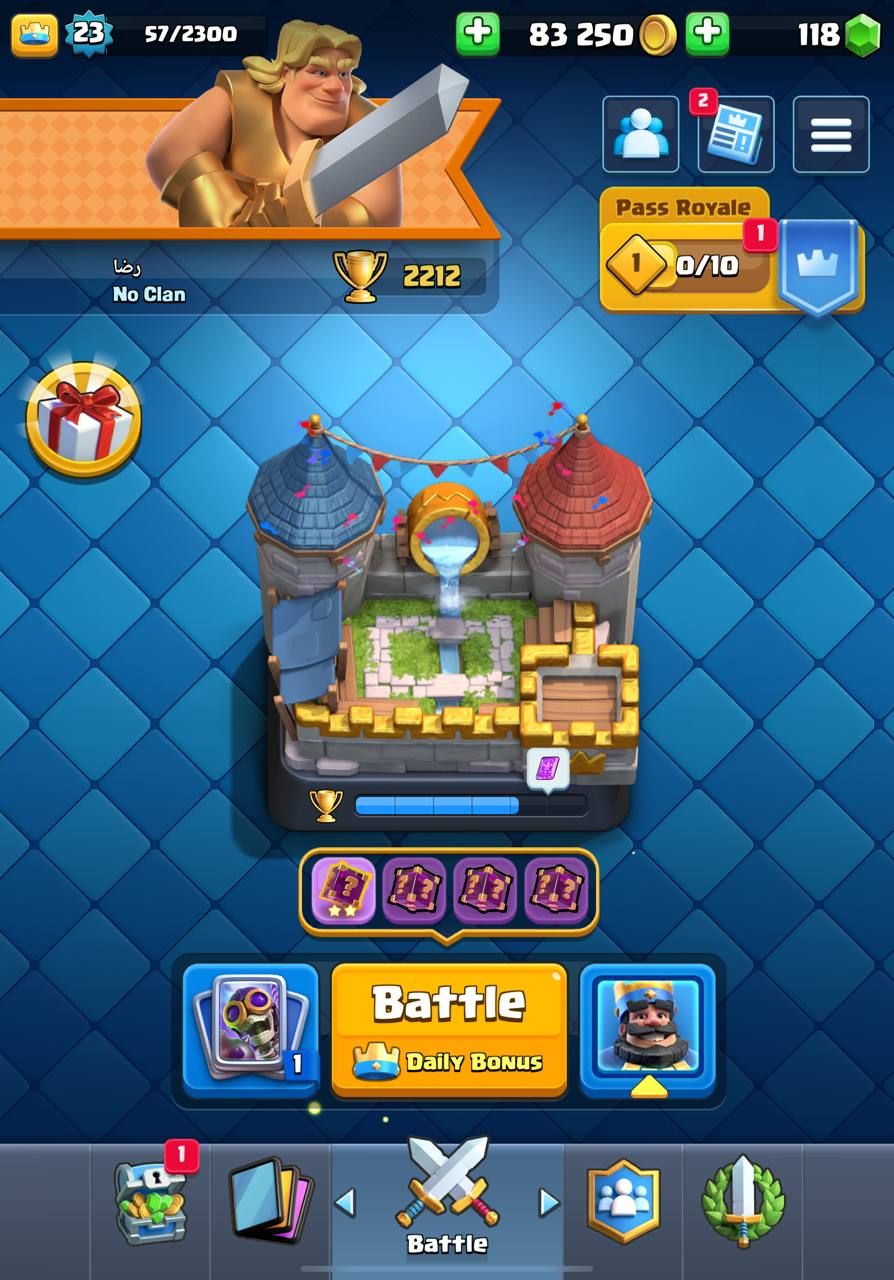Tap the plus button to buy gems
This screenshot has width=894, height=1280.
(x=708, y=34)
